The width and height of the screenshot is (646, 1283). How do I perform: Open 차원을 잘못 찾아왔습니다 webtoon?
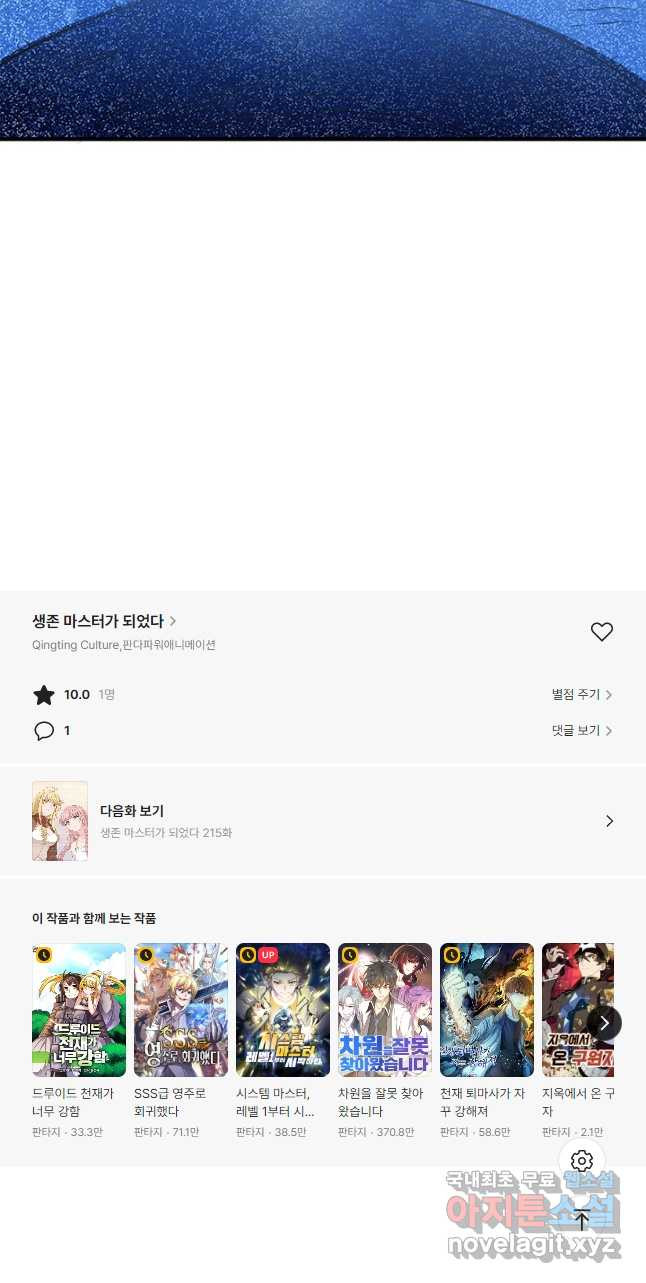click(385, 1010)
